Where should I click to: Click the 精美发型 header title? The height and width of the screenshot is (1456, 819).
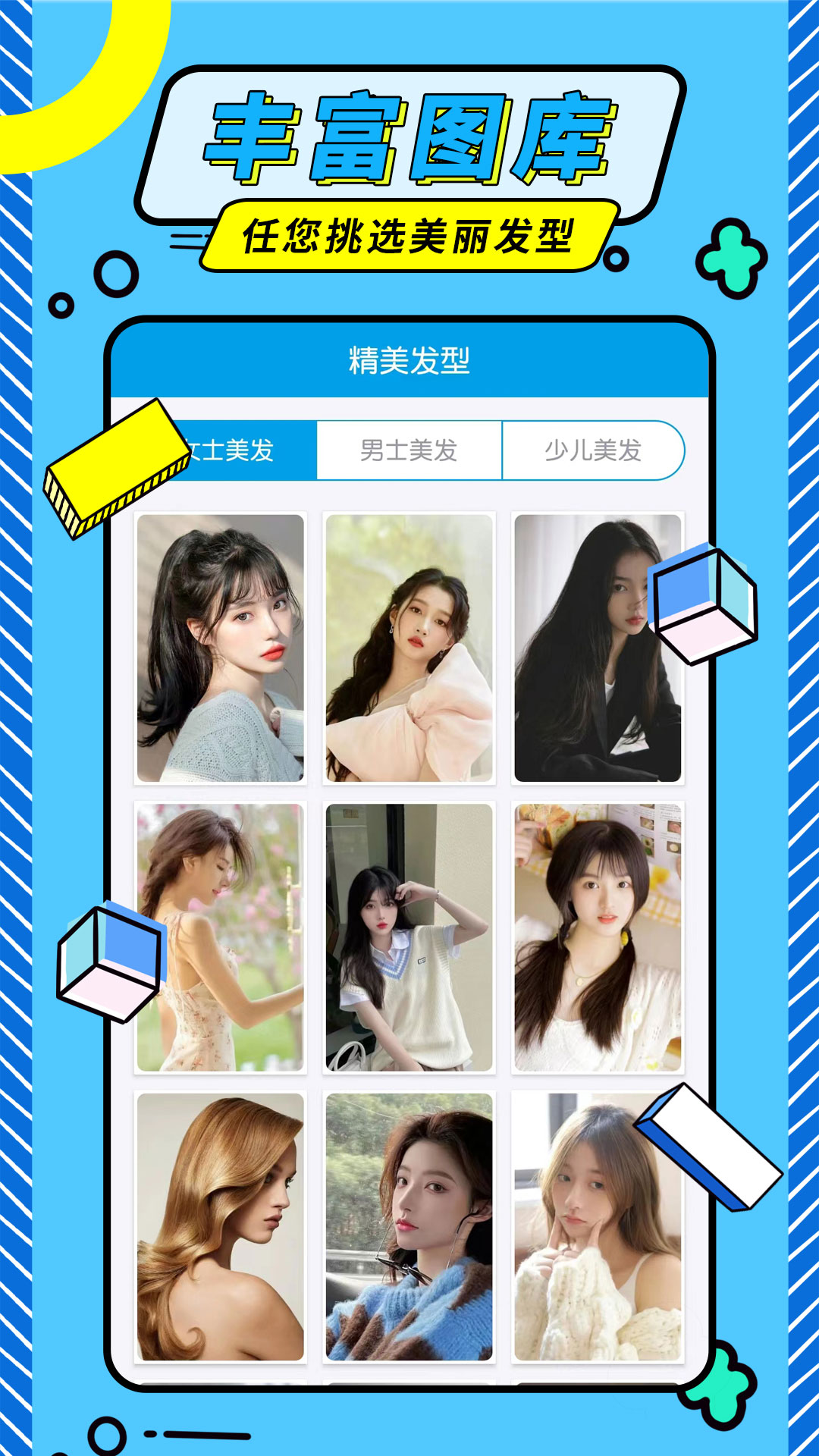[x=409, y=359]
